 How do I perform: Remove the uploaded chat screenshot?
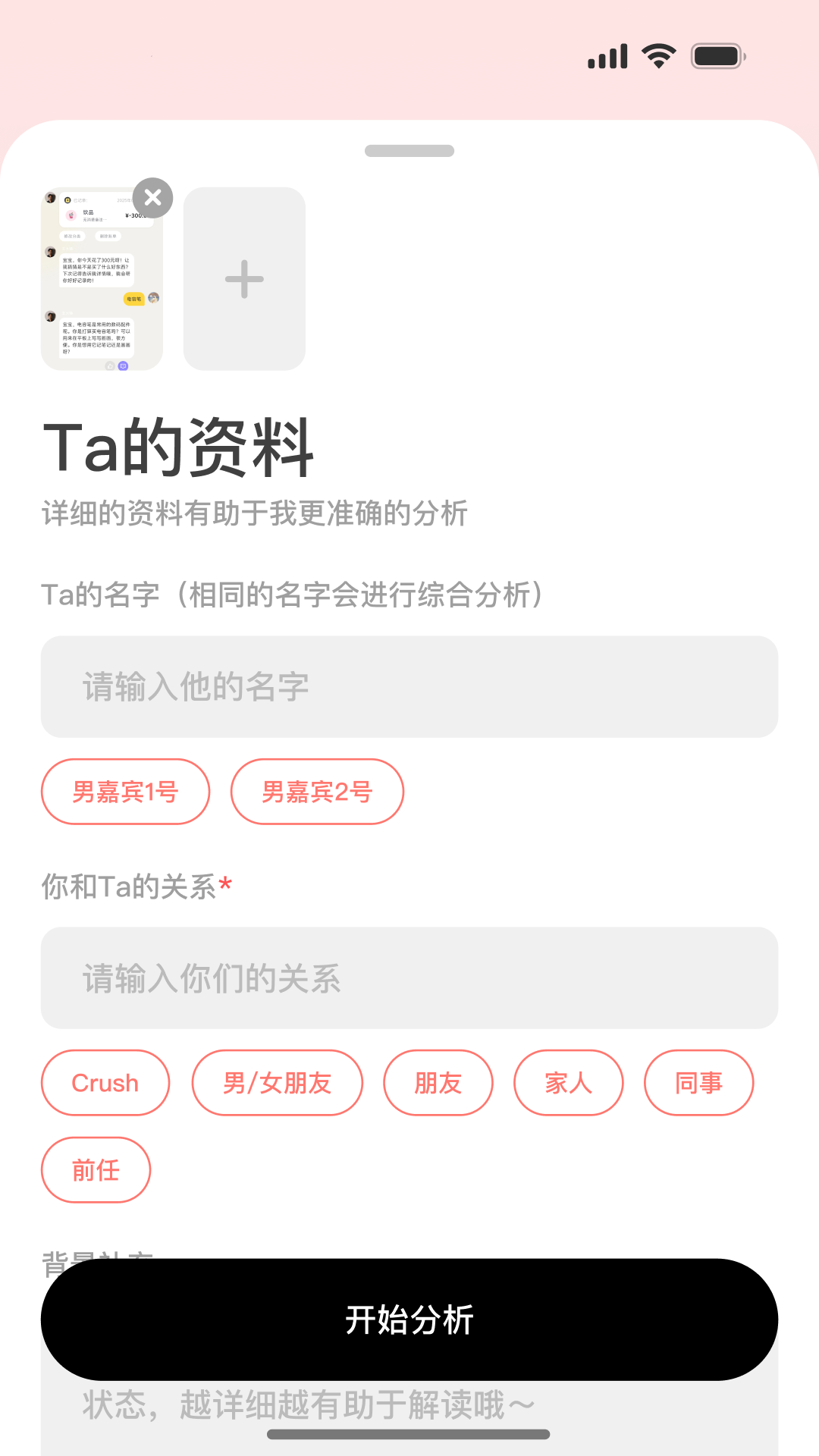[154, 197]
